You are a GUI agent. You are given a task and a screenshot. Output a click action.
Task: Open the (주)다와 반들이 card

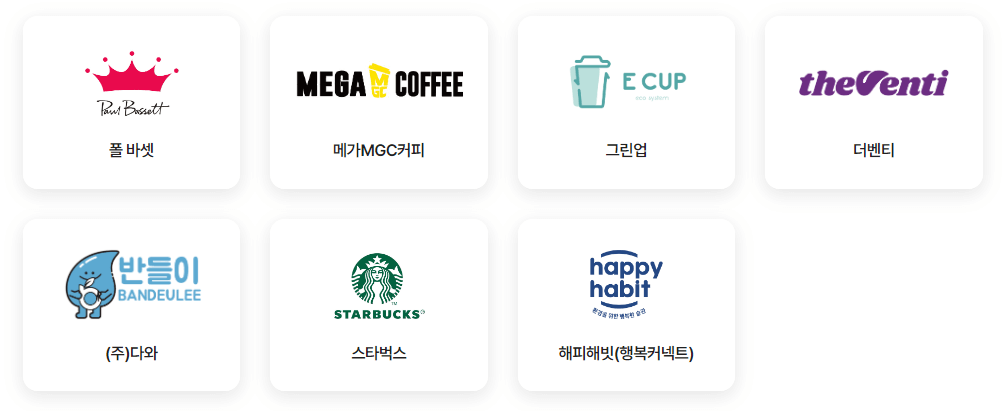click(x=131, y=305)
